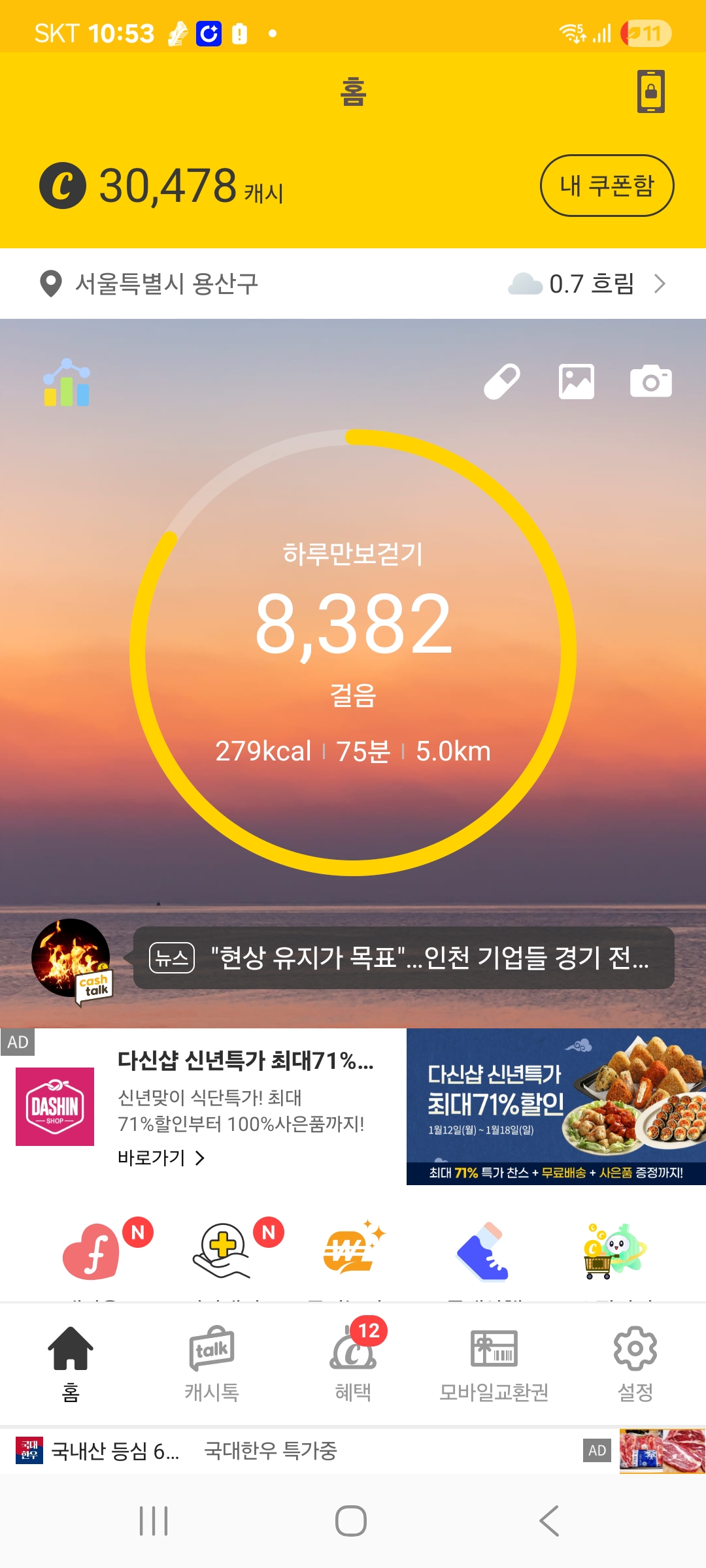The width and height of the screenshot is (706, 1568).
Task: Tap the pill-shaped icon on step screen
Action: pyautogui.click(x=502, y=382)
